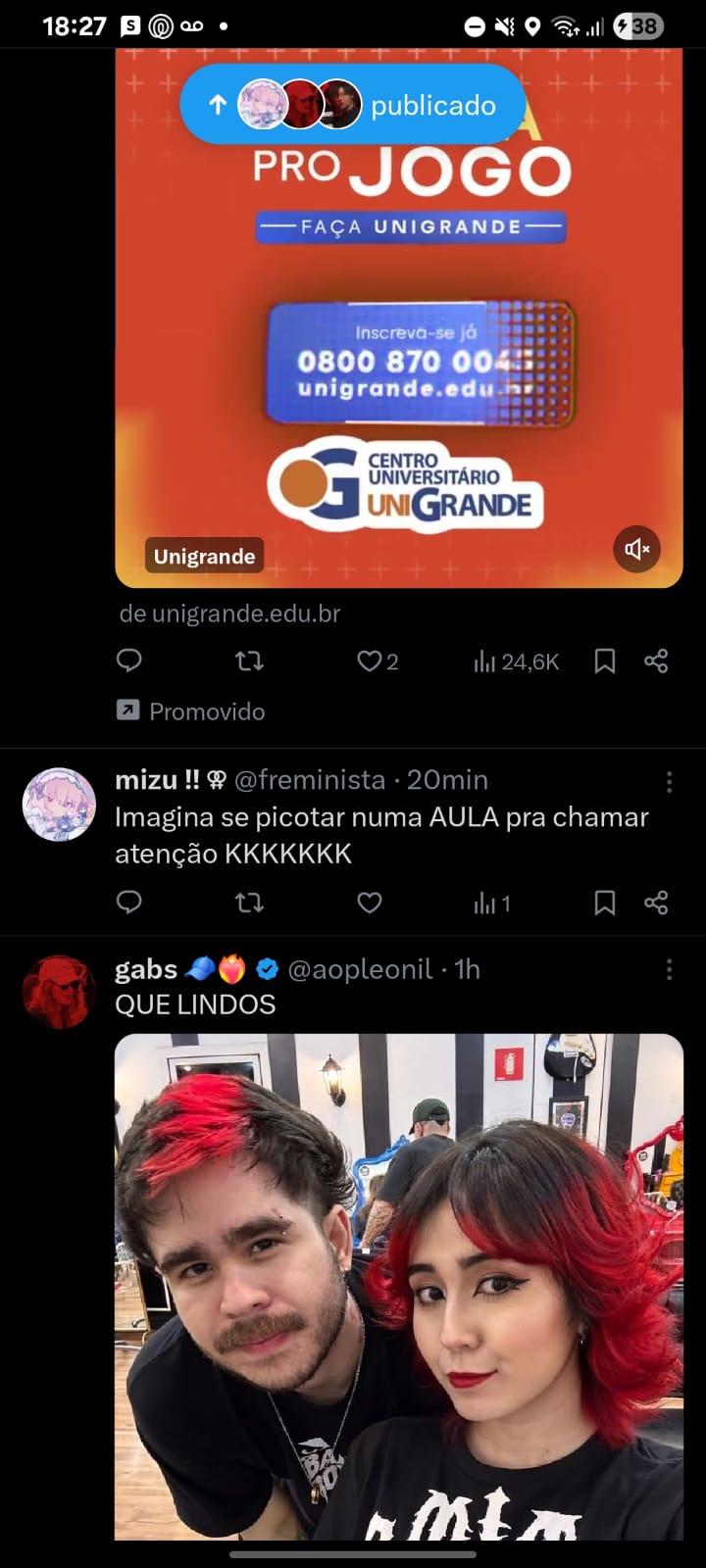Bookmark the Unigrande promoted post
706x1568 pixels.
(x=605, y=661)
